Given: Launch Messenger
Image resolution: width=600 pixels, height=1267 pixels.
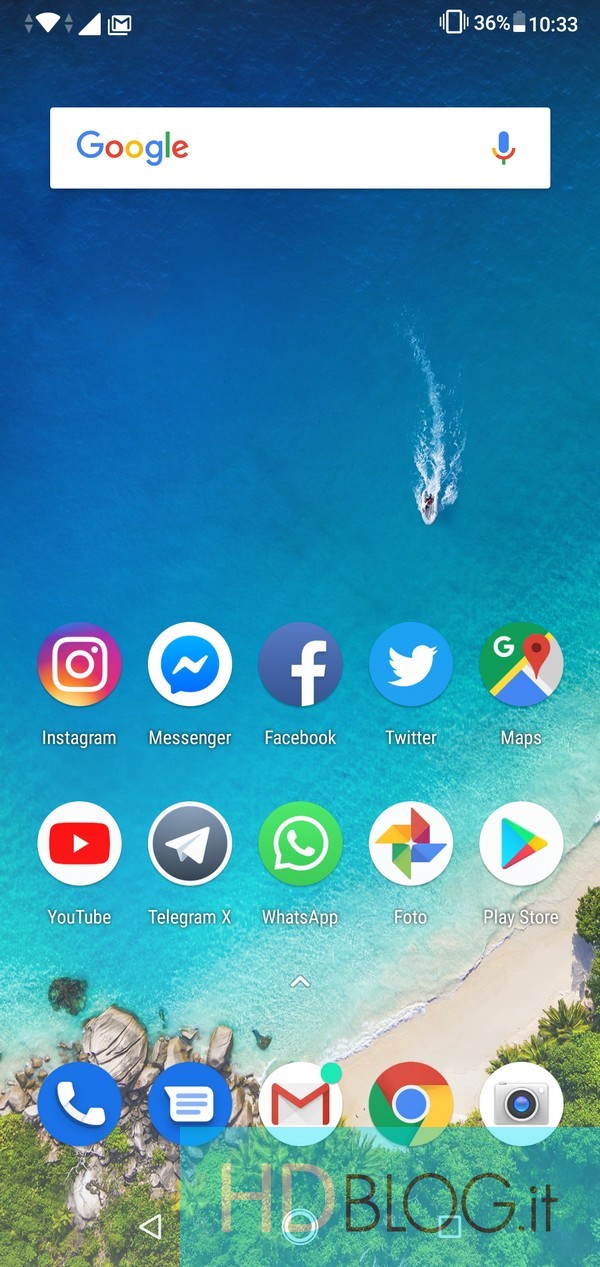Looking at the screenshot, I should (x=190, y=665).
